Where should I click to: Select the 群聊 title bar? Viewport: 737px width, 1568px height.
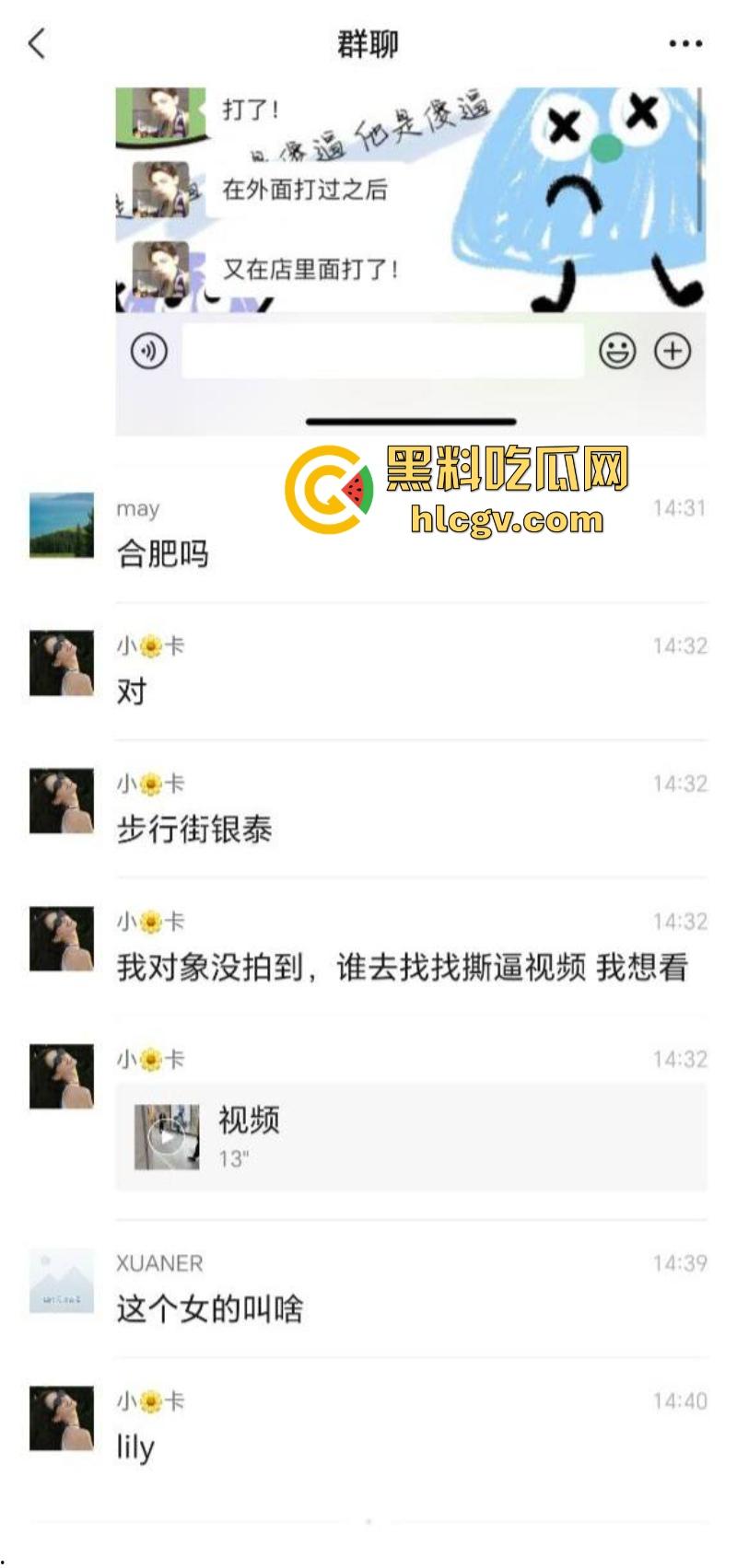tap(368, 44)
